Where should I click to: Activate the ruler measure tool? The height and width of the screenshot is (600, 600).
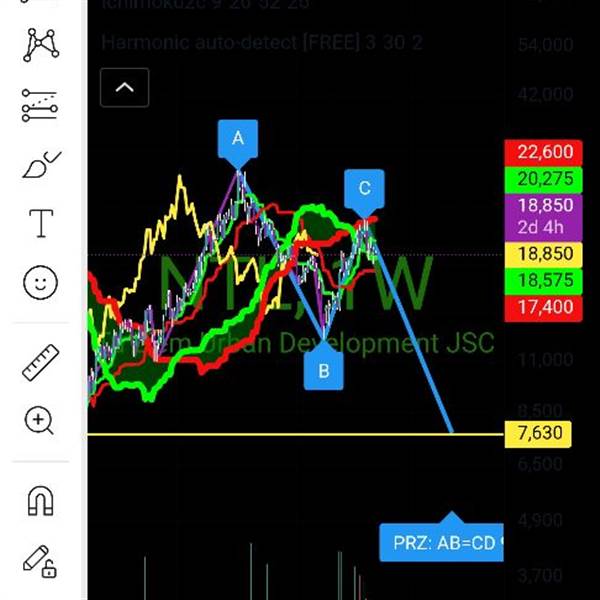(41, 361)
